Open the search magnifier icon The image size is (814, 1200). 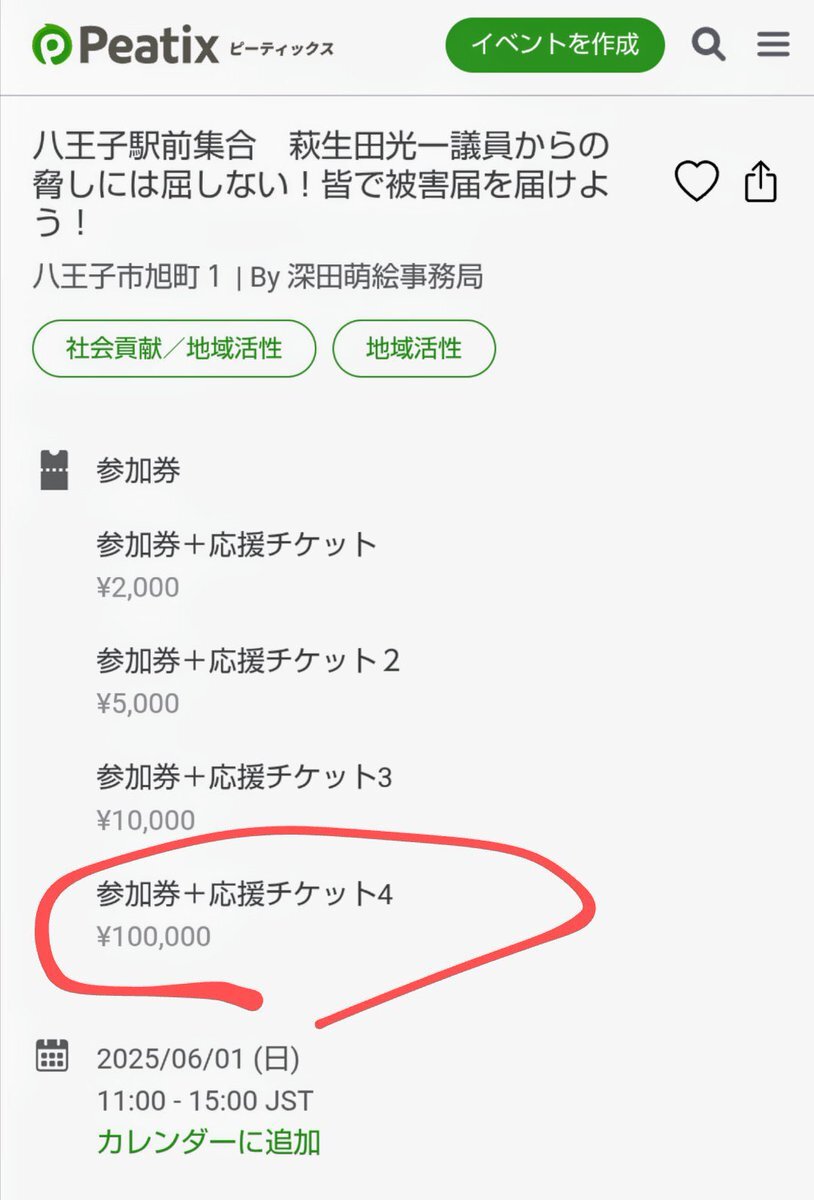pyautogui.click(x=708, y=45)
